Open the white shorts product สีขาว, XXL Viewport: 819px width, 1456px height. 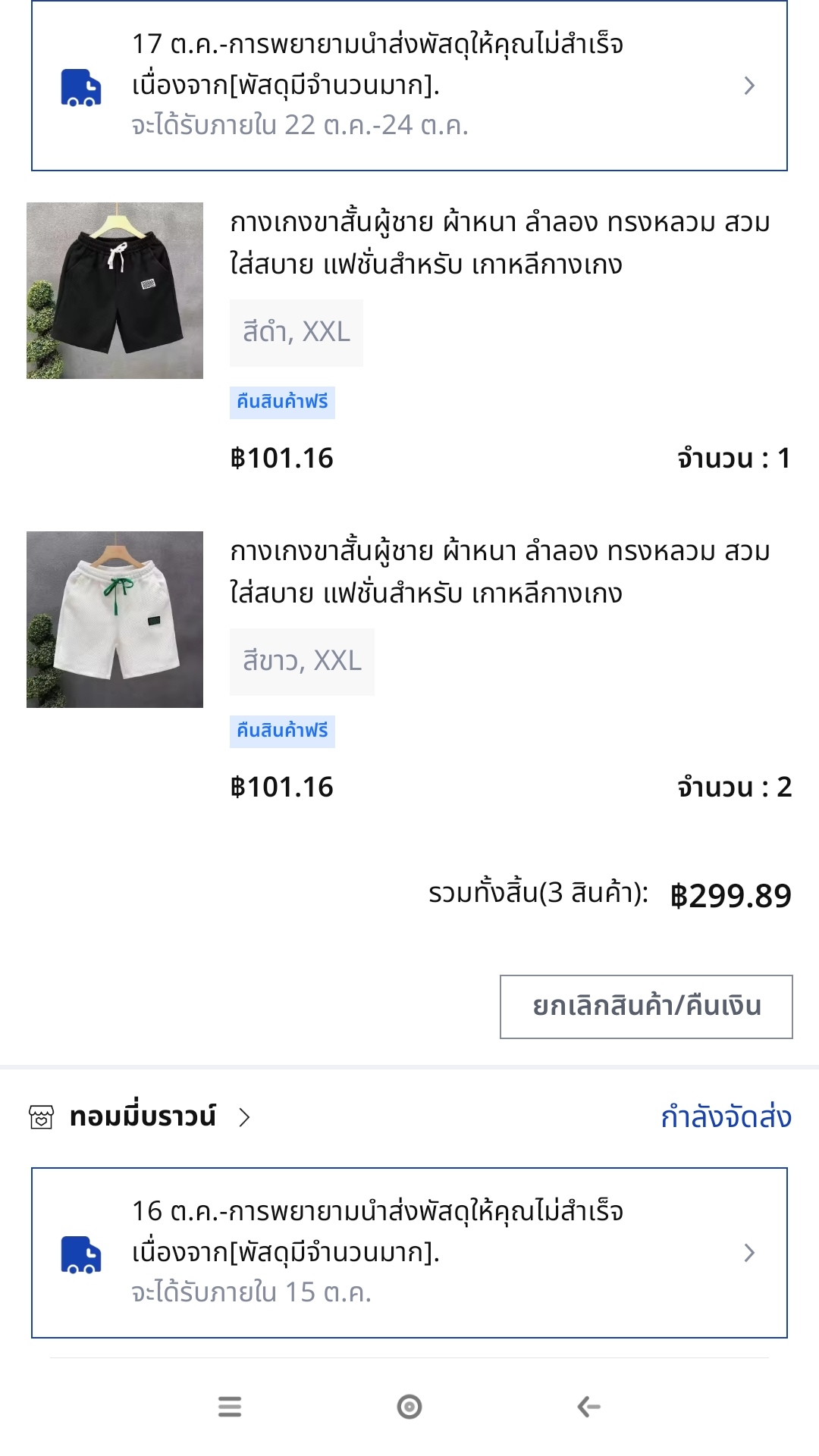point(409,667)
